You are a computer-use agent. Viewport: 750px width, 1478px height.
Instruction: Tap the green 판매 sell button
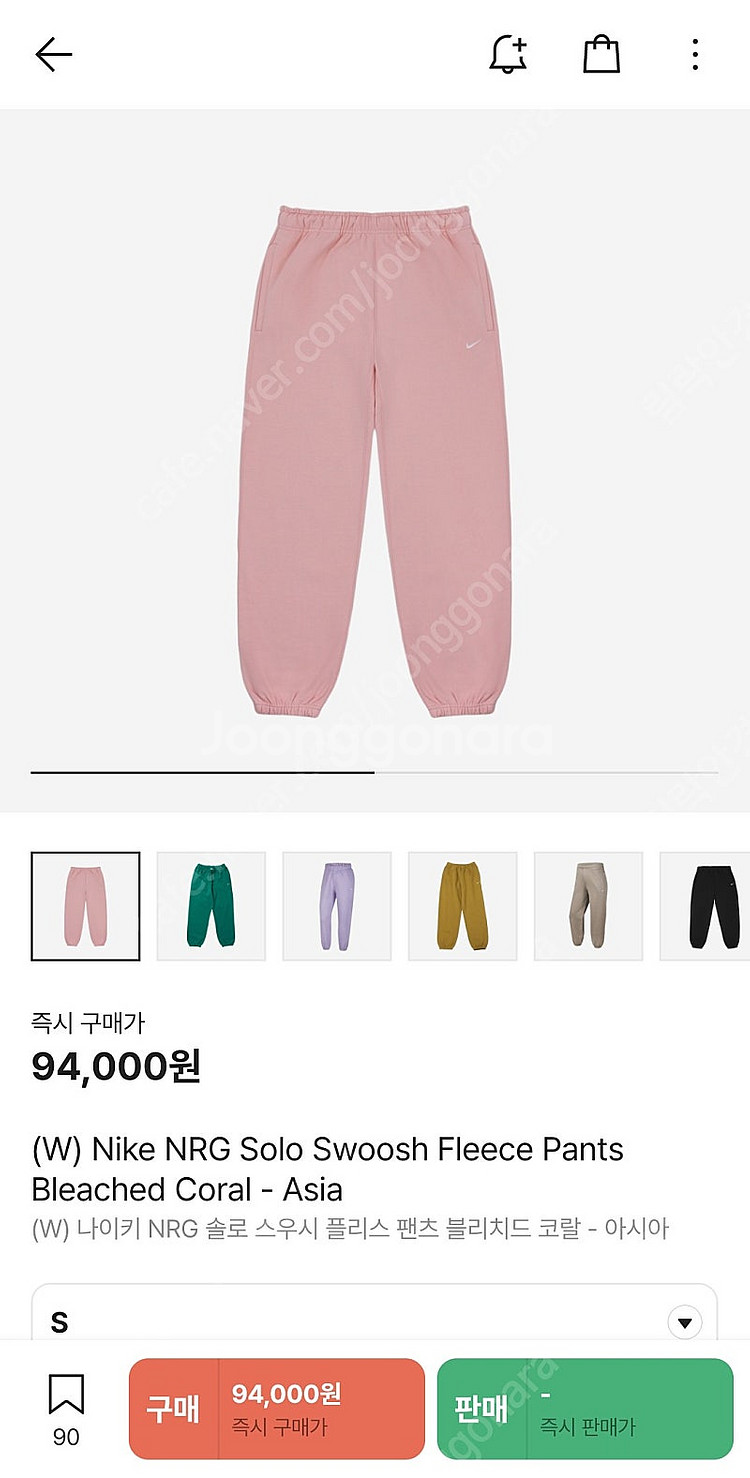coord(584,1408)
